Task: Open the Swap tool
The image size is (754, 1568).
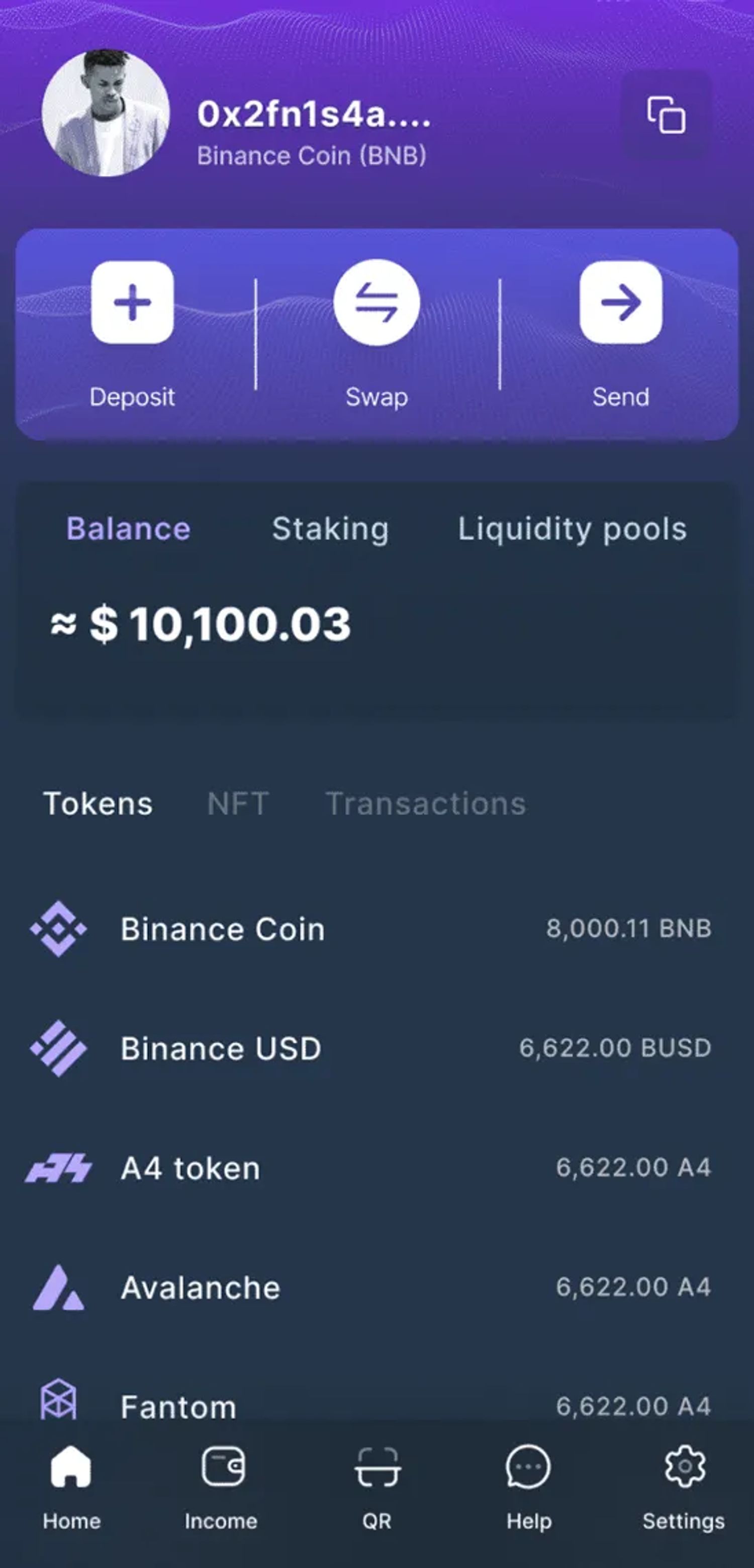Action: click(x=376, y=303)
